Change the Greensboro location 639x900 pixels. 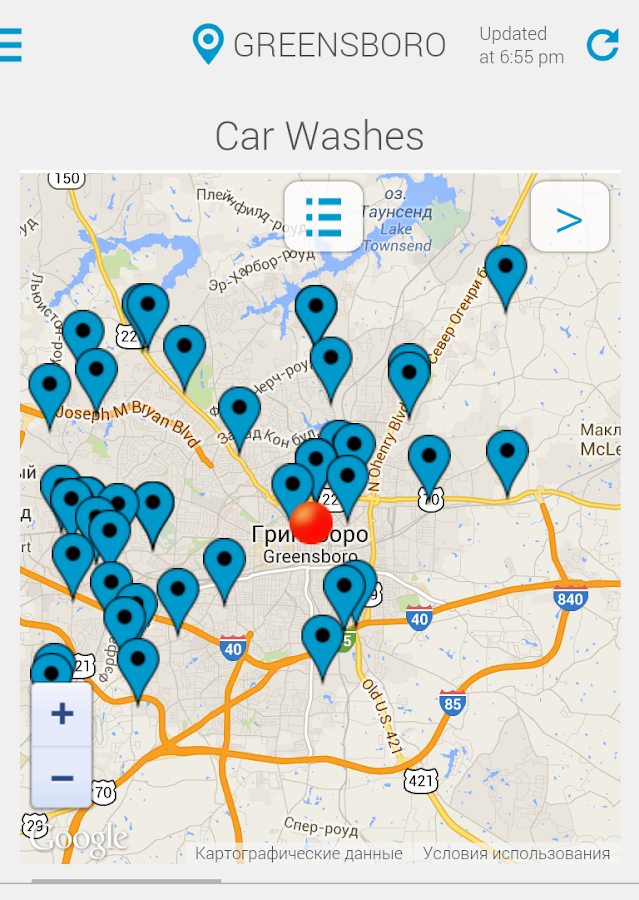320,44
